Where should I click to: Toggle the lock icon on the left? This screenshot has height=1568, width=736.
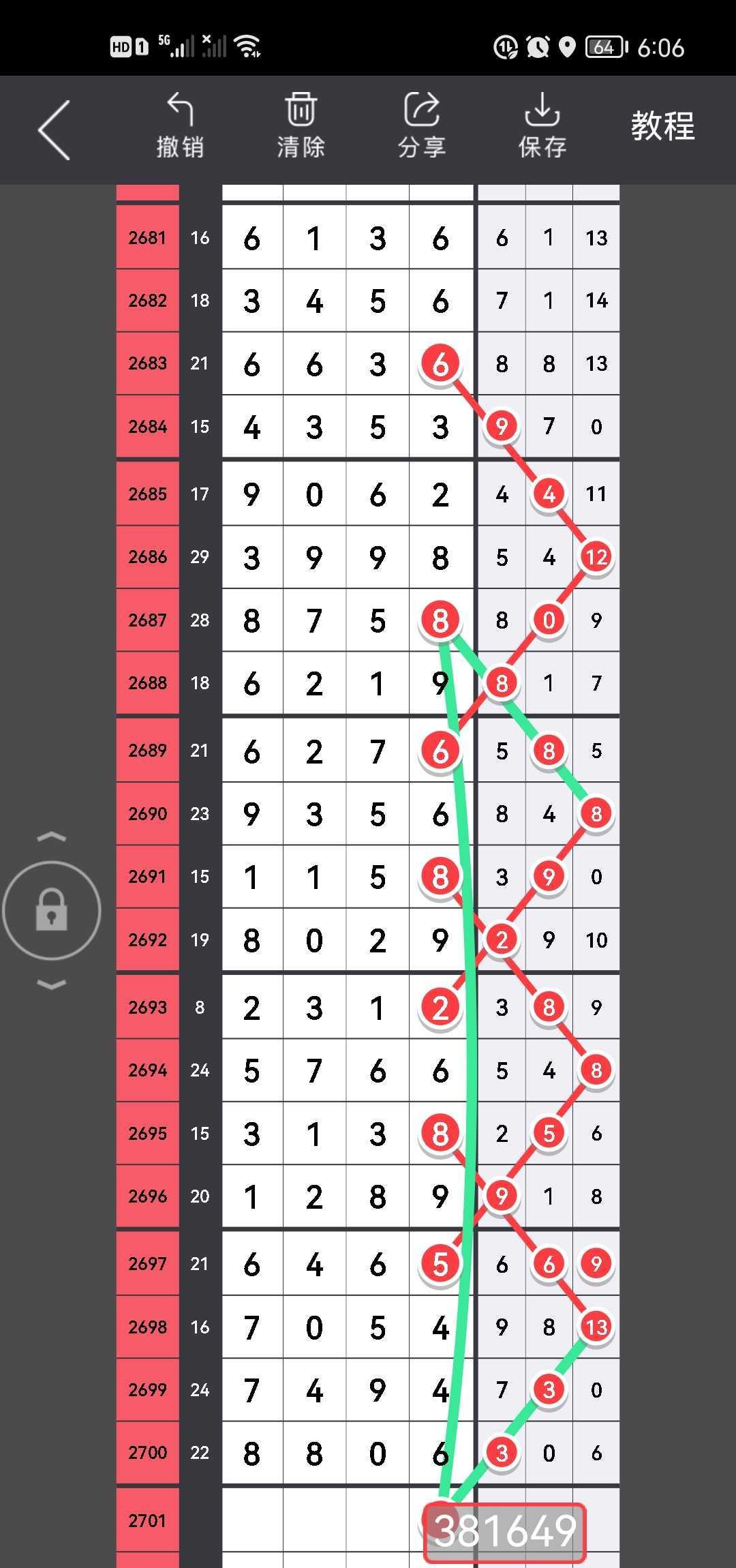(52, 910)
